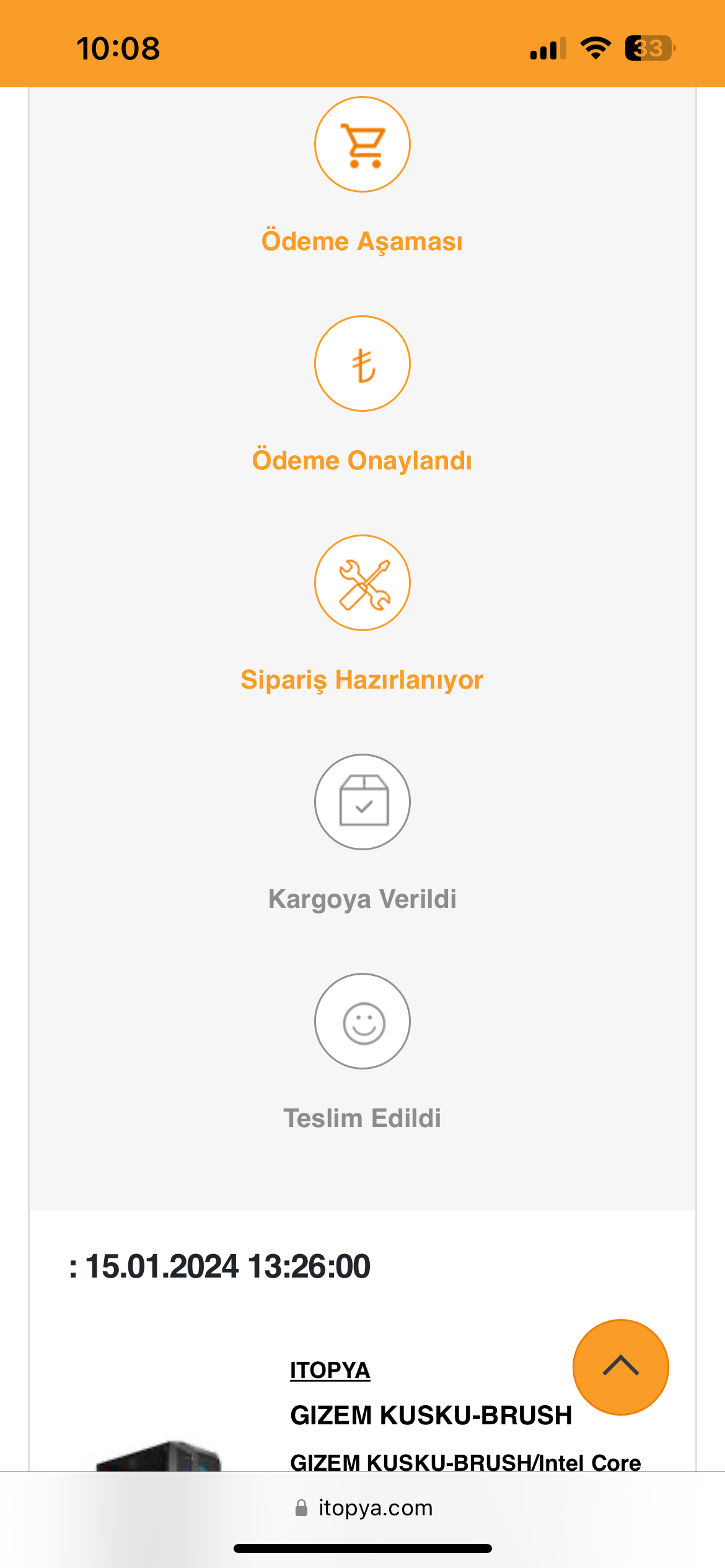
Task: Tap the scroll-to-top arrow button
Action: pyautogui.click(x=620, y=1367)
